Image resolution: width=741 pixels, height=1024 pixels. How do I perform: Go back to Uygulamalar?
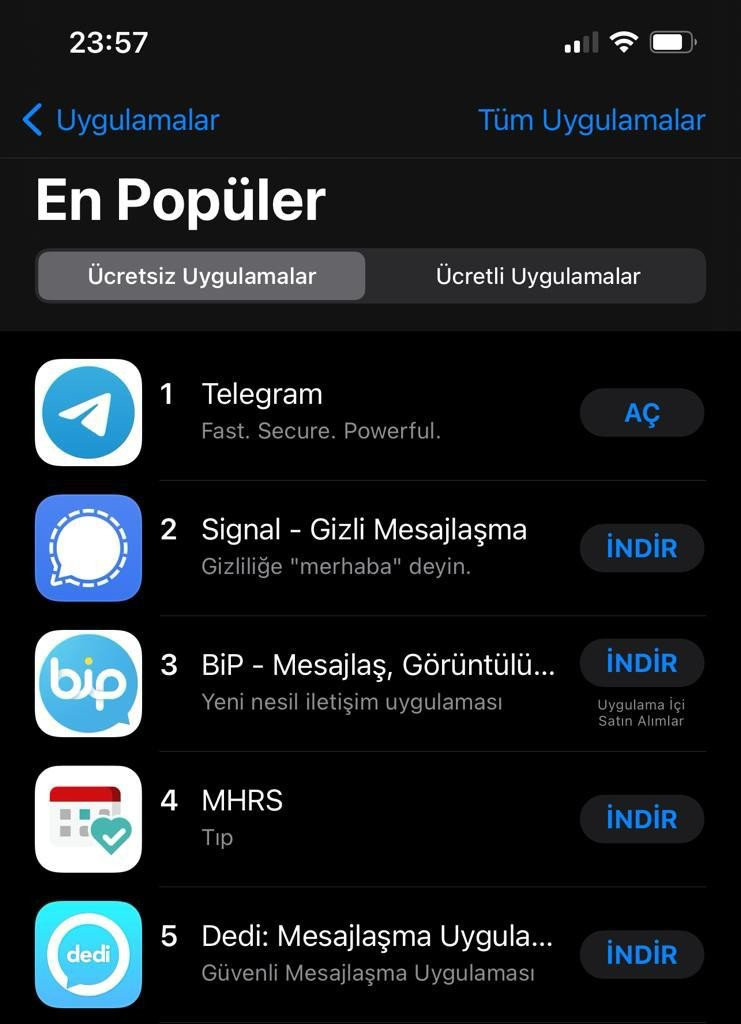[121, 121]
